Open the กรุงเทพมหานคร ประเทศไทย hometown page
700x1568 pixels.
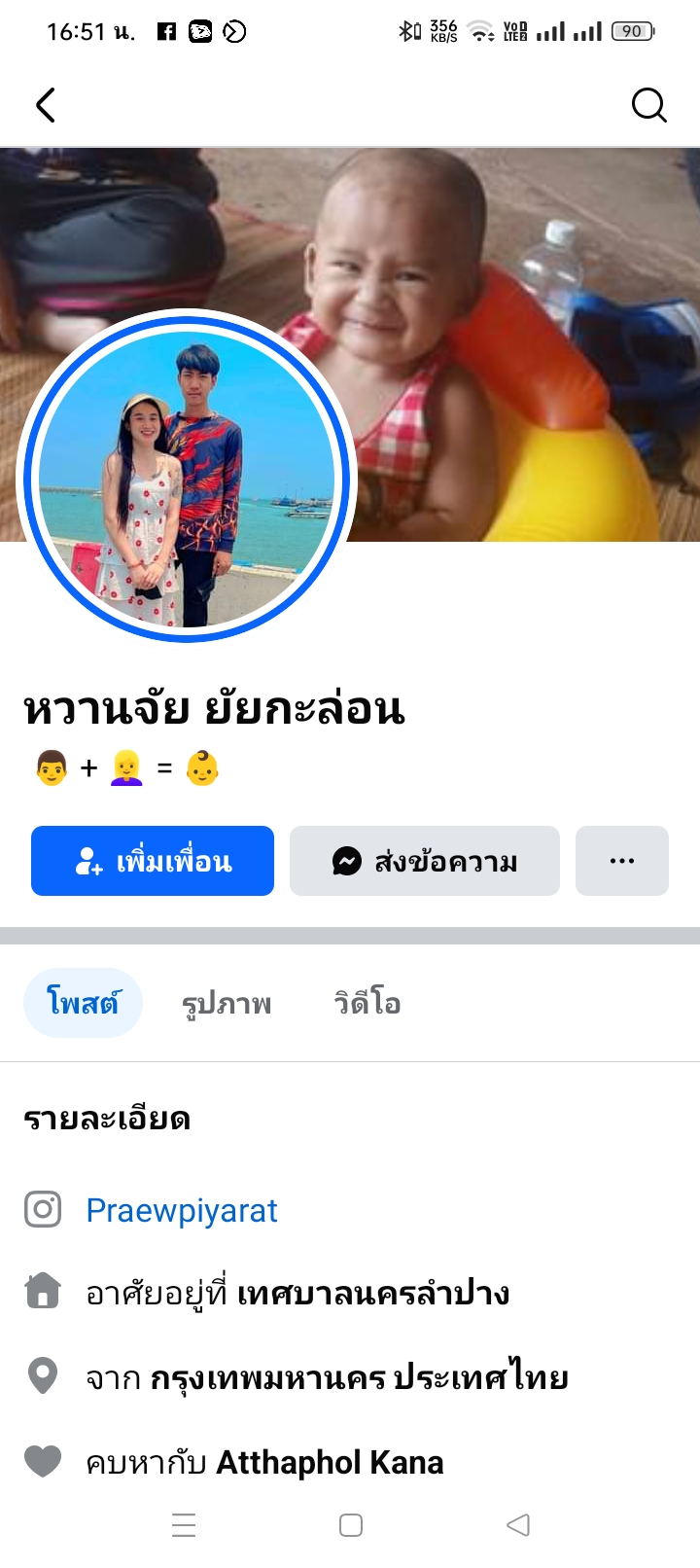point(359,1377)
